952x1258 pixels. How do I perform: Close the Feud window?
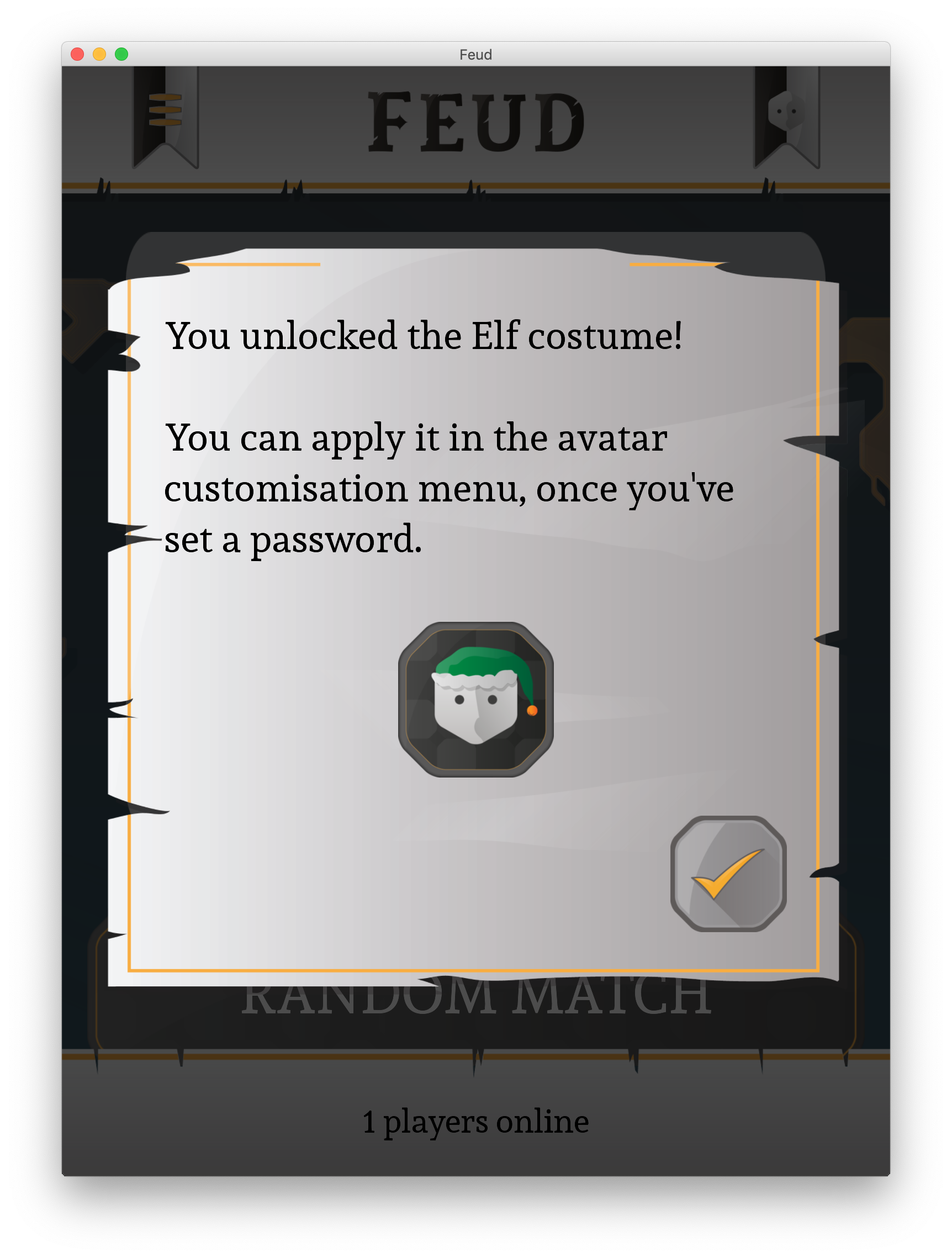click(77, 54)
